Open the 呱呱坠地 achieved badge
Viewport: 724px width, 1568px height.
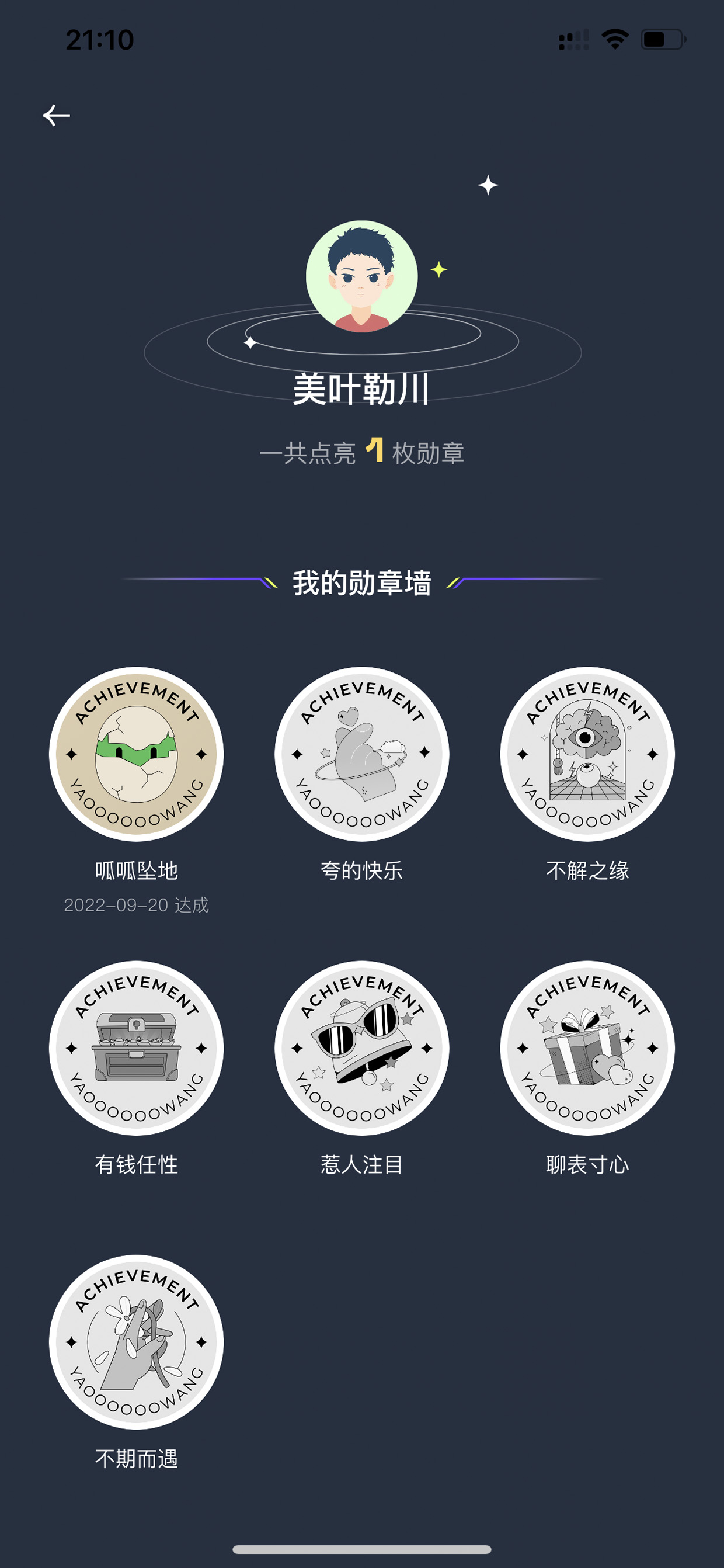pos(136,754)
